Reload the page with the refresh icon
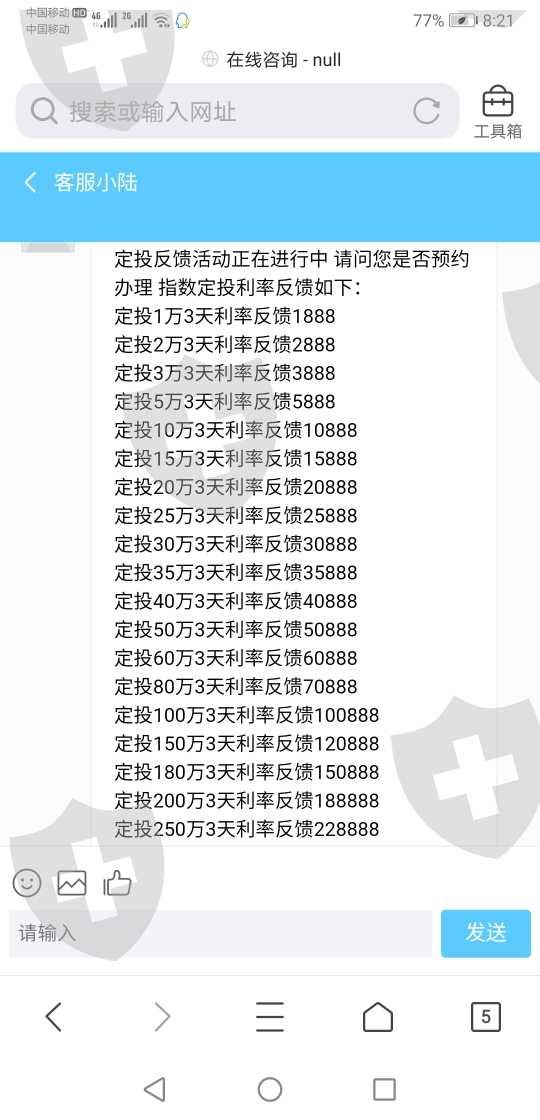This screenshot has width=540, height=1120. [426, 111]
